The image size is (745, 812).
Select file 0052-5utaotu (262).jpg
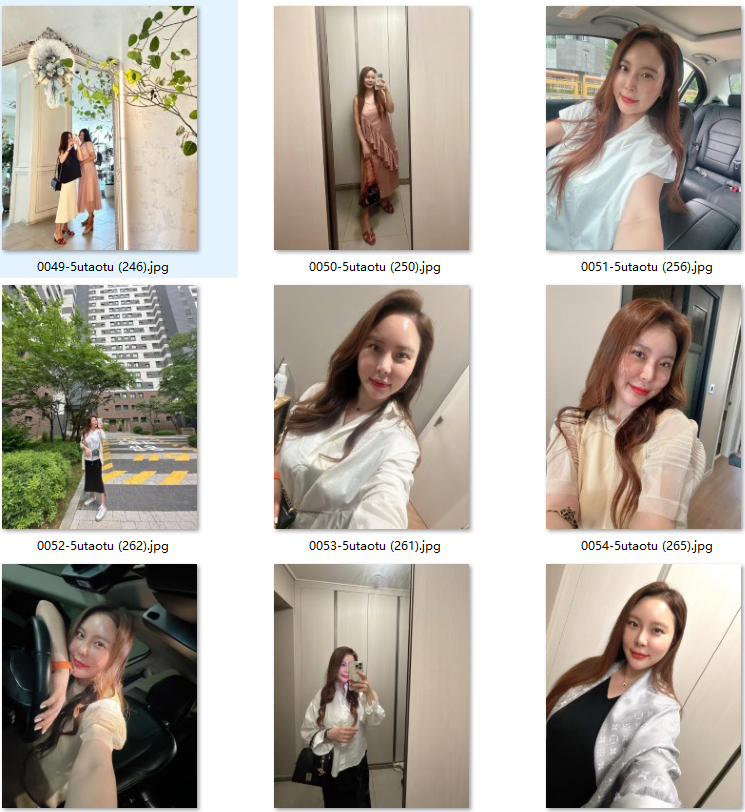pos(100,407)
